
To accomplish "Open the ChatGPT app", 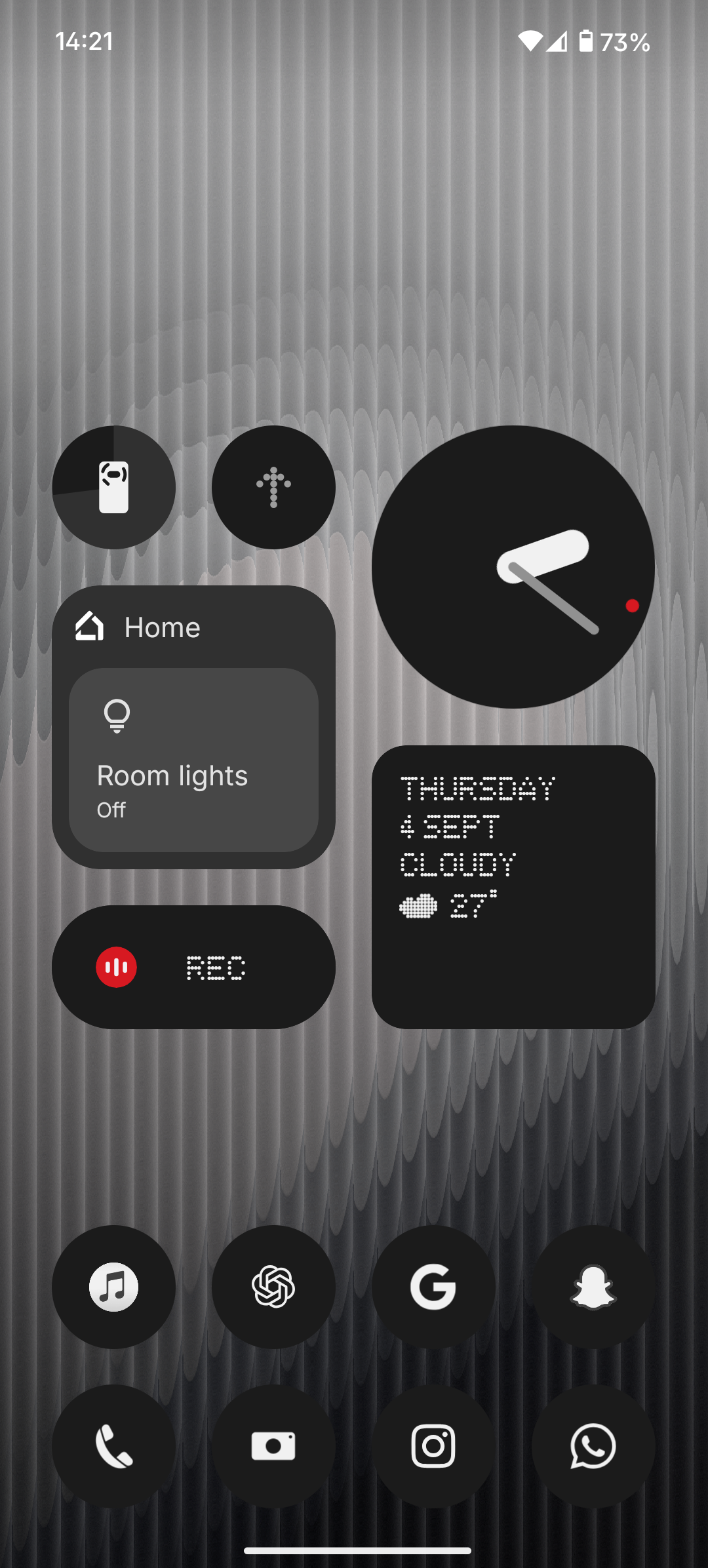I will tap(273, 1287).
